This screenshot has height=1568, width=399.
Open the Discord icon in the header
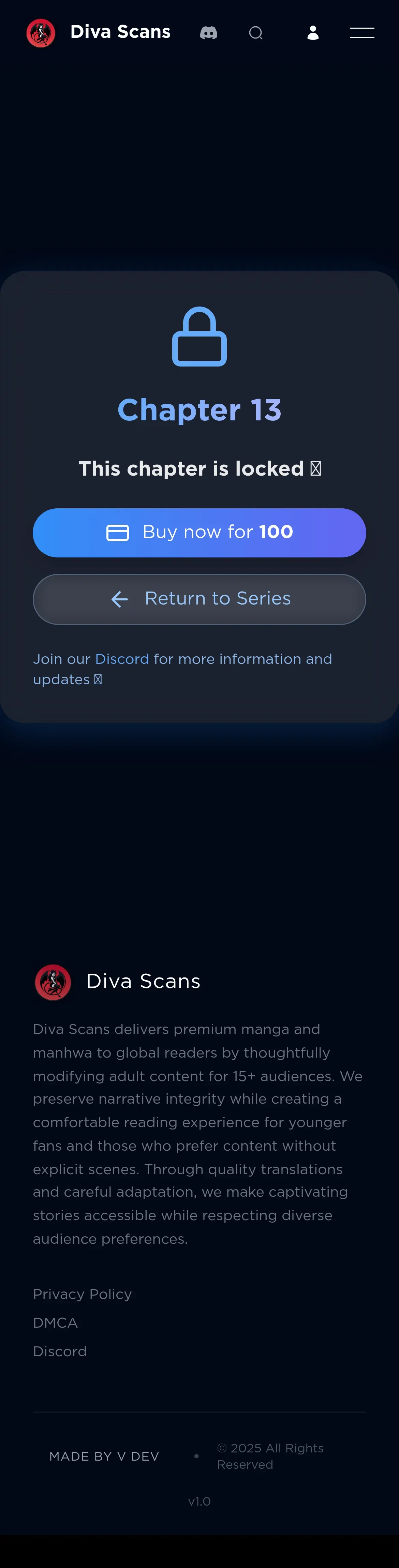pyautogui.click(x=208, y=33)
